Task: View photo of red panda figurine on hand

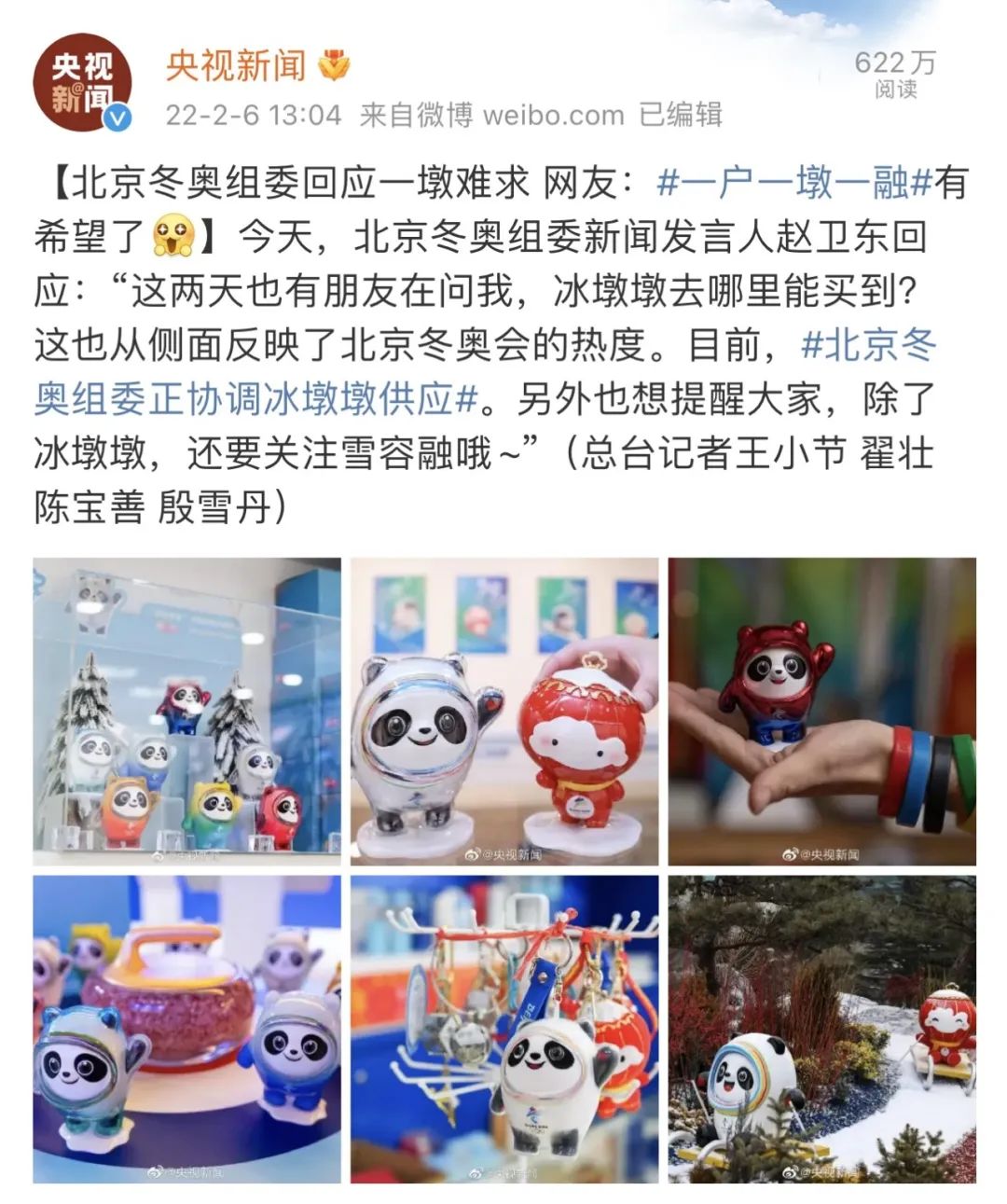Action: tap(821, 712)
